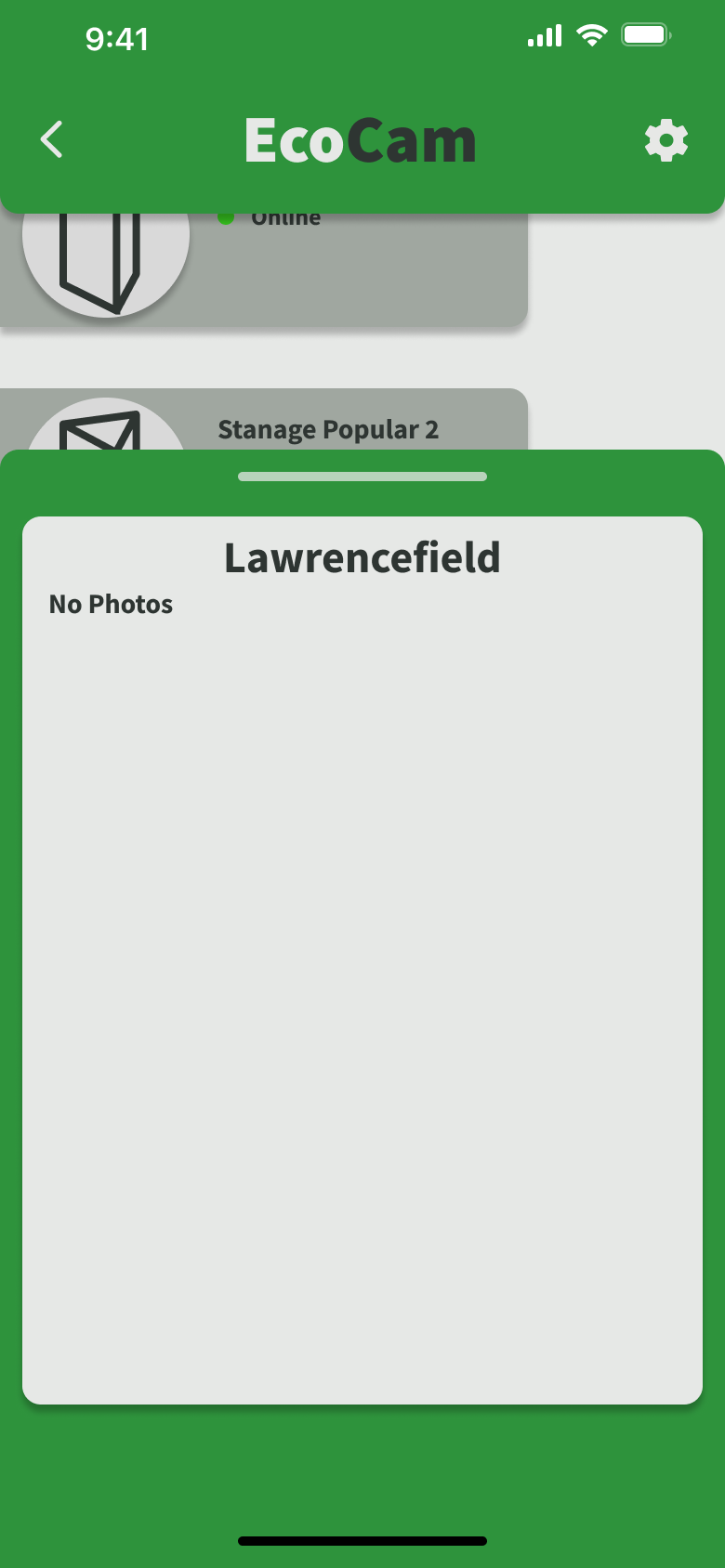
Task: Open settings via the gear icon
Action: (666, 140)
